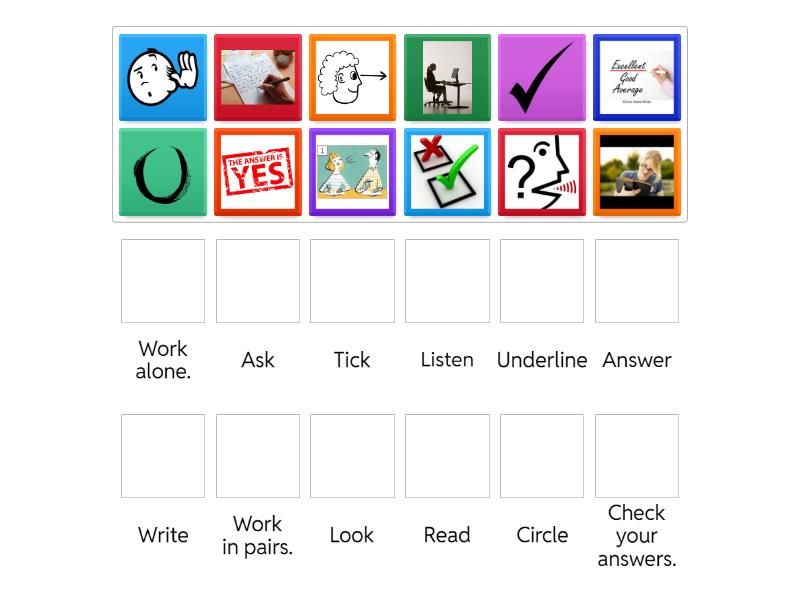Tap the empty box above Read

tap(447, 456)
